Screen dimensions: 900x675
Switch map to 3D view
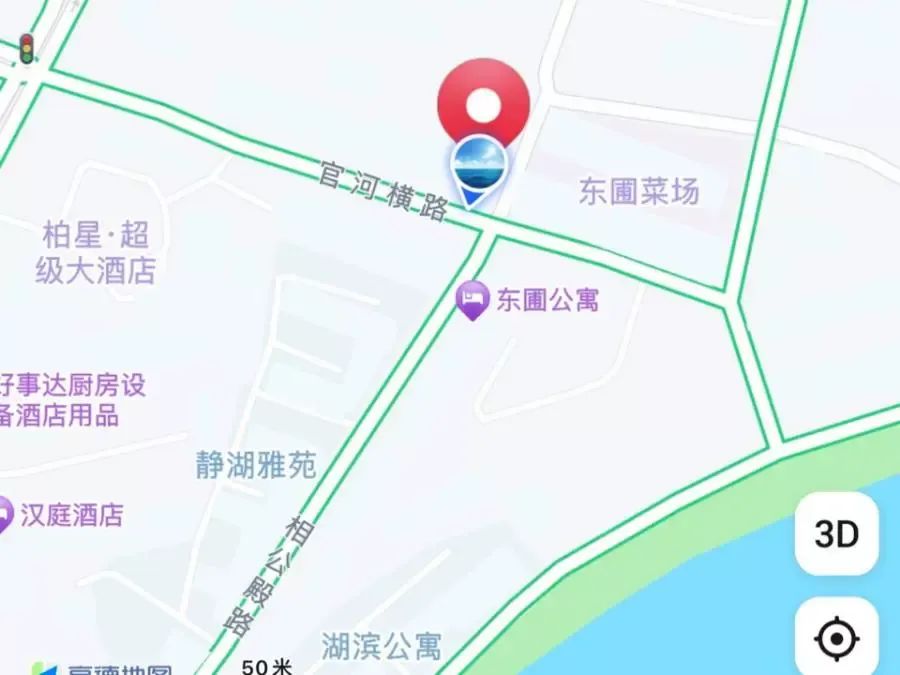[836, 534]
